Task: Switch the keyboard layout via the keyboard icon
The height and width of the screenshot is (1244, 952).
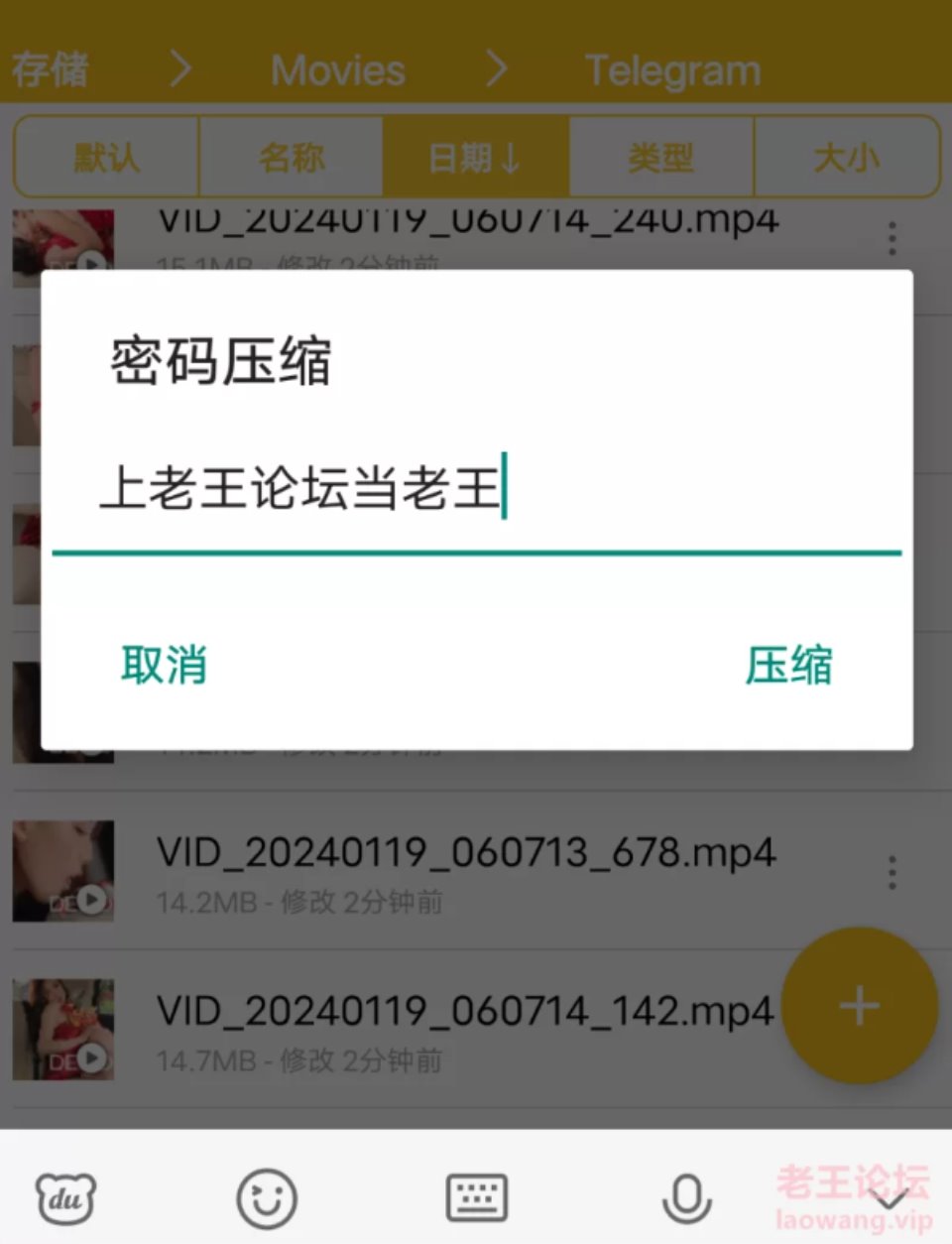Action: (477, 1198)
